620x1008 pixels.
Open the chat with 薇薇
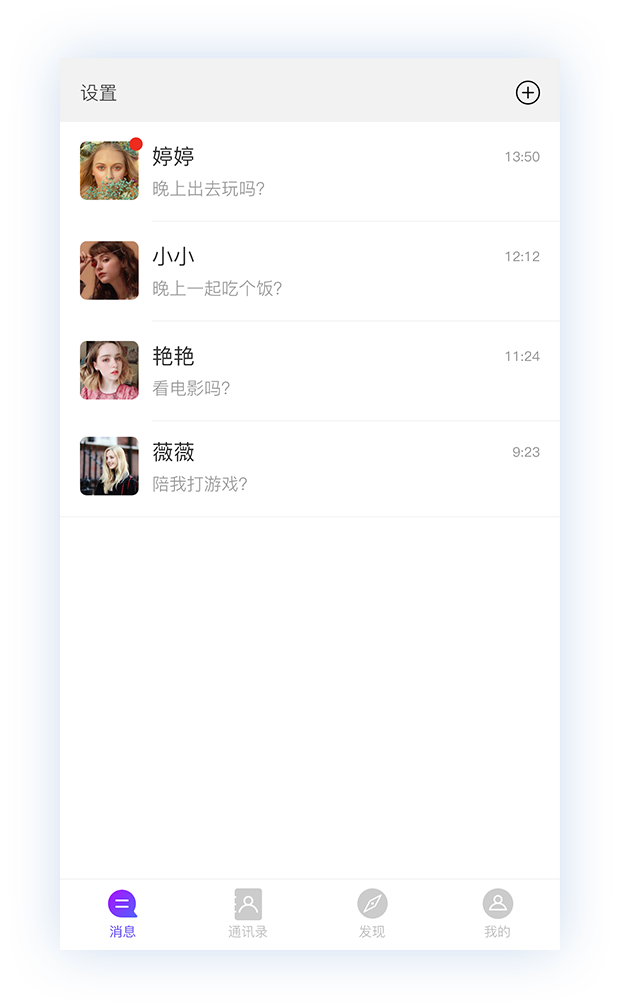(x=310, y=468)
